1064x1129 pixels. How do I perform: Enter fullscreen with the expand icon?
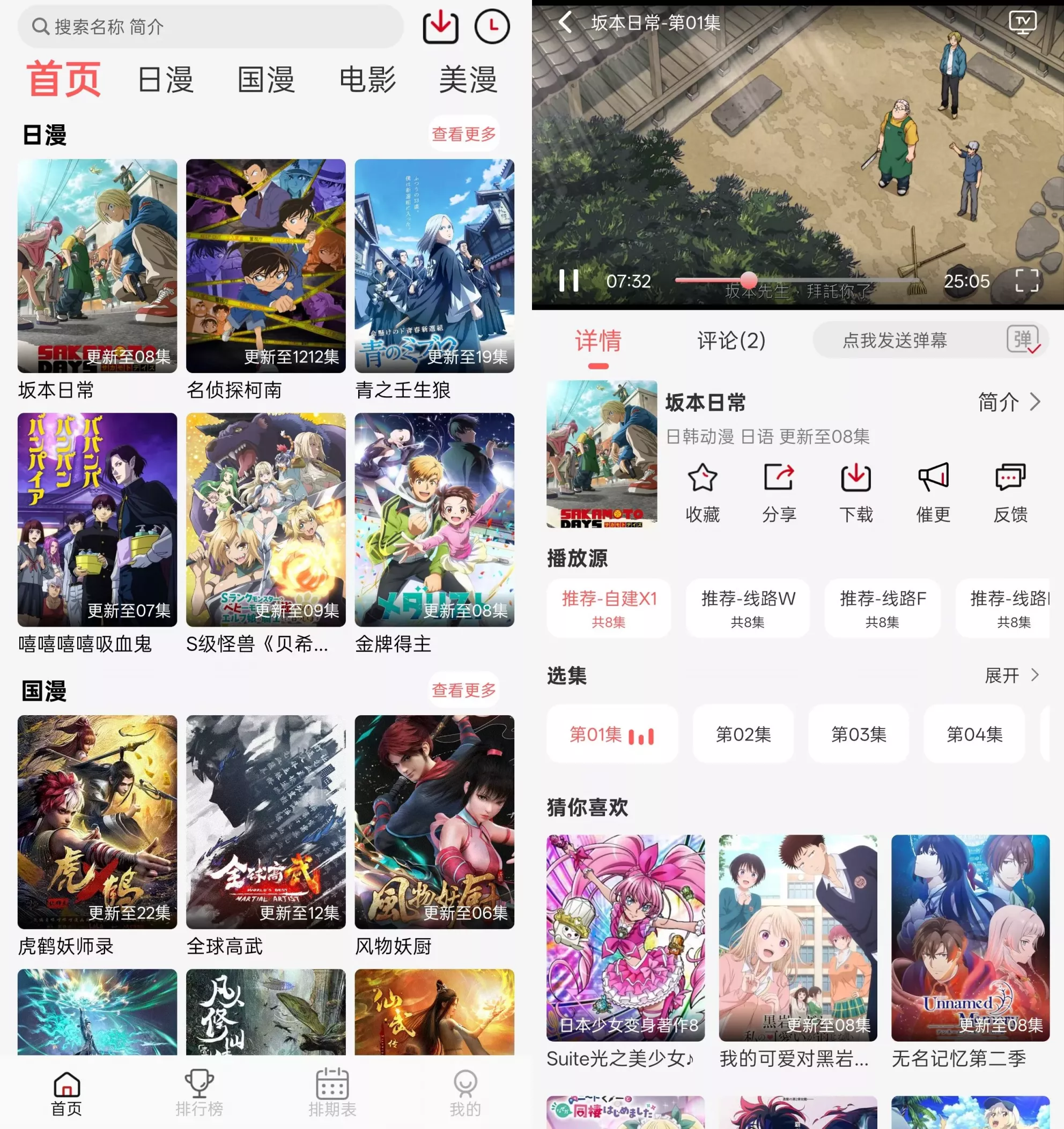coord(1028,281)
